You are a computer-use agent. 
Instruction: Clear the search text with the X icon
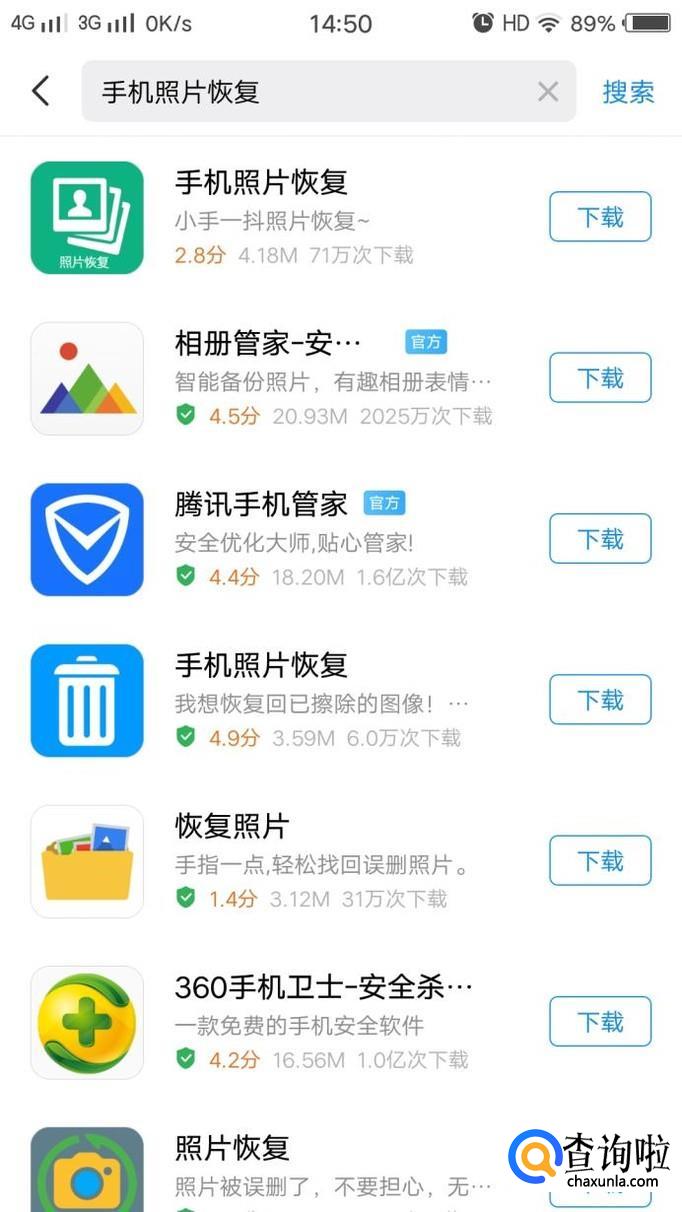(548, 92)
